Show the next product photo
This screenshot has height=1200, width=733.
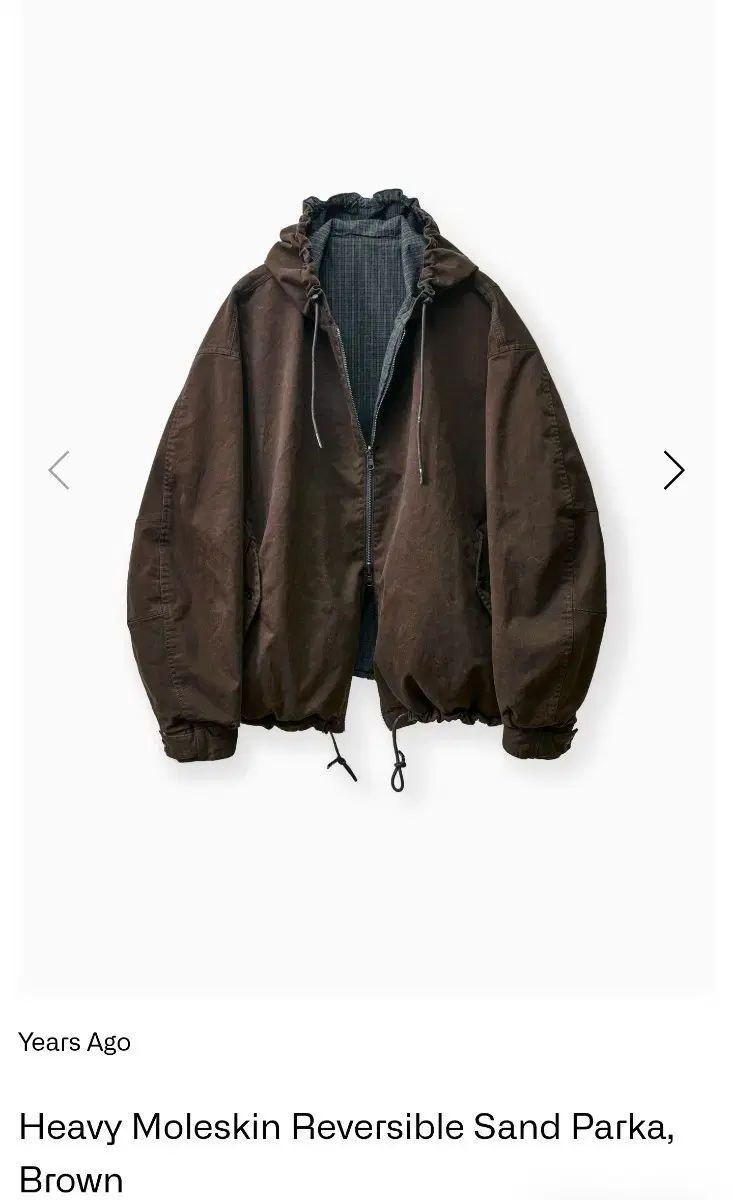(674, 470)
